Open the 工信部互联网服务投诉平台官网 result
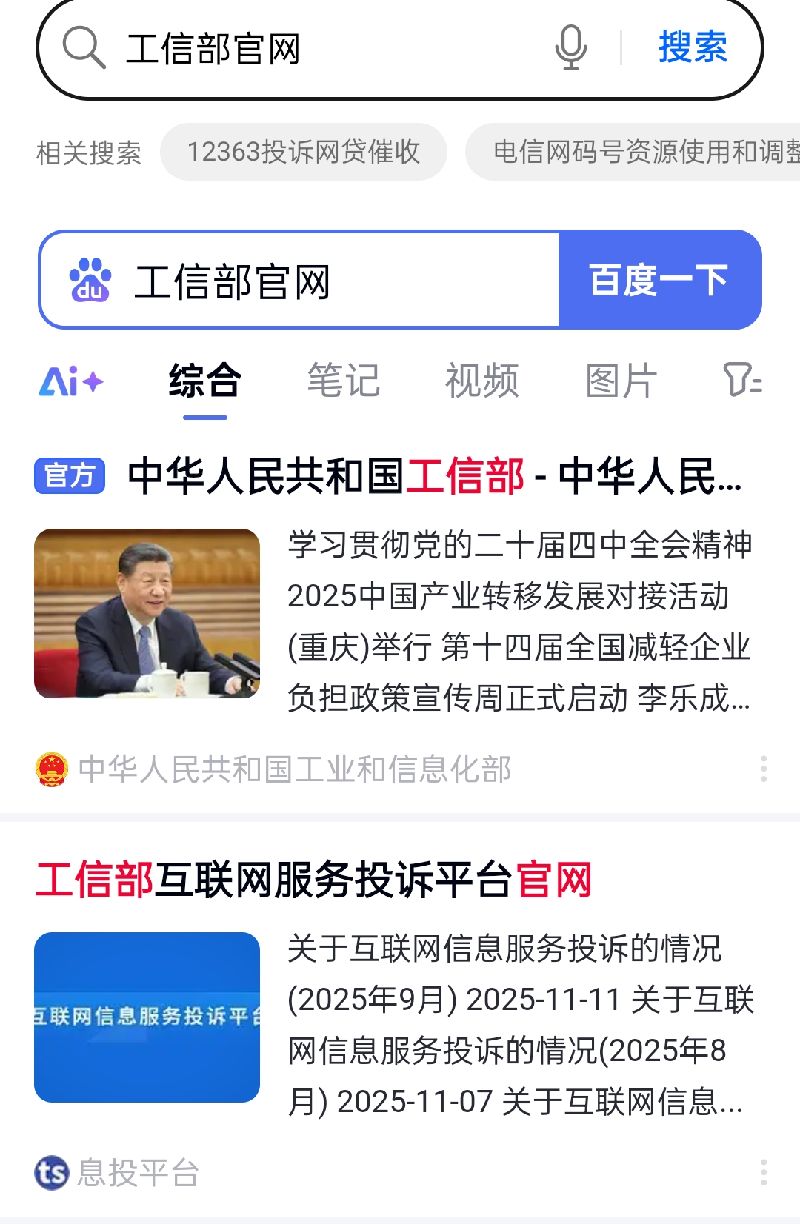The width and height of the screenshot is (800, 1224). click(x=314, y=880)
